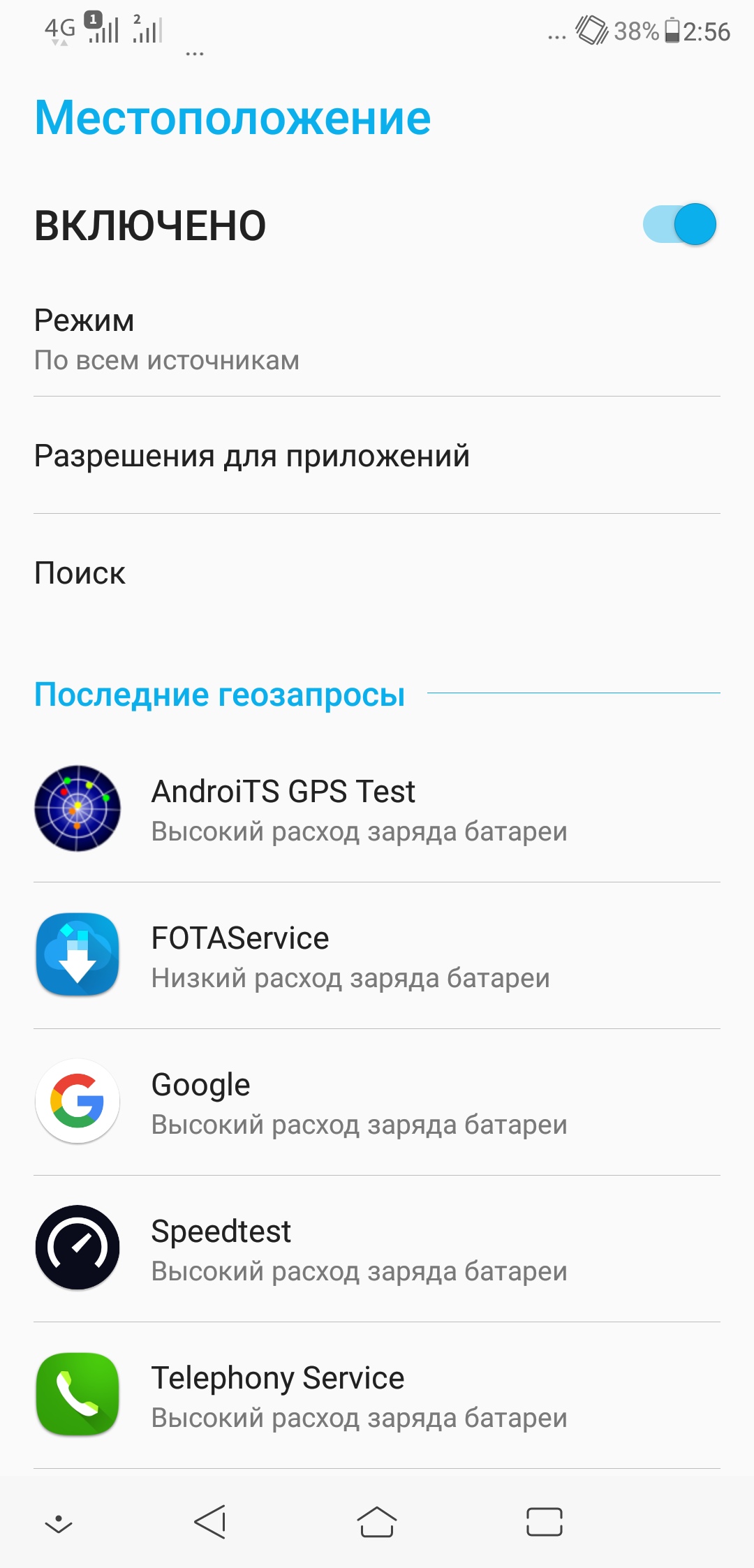The width and height of the screenshot is (754, 1568).
Task: Hide the navigation bar with the arrow icon
Action: click(59, 1523)
